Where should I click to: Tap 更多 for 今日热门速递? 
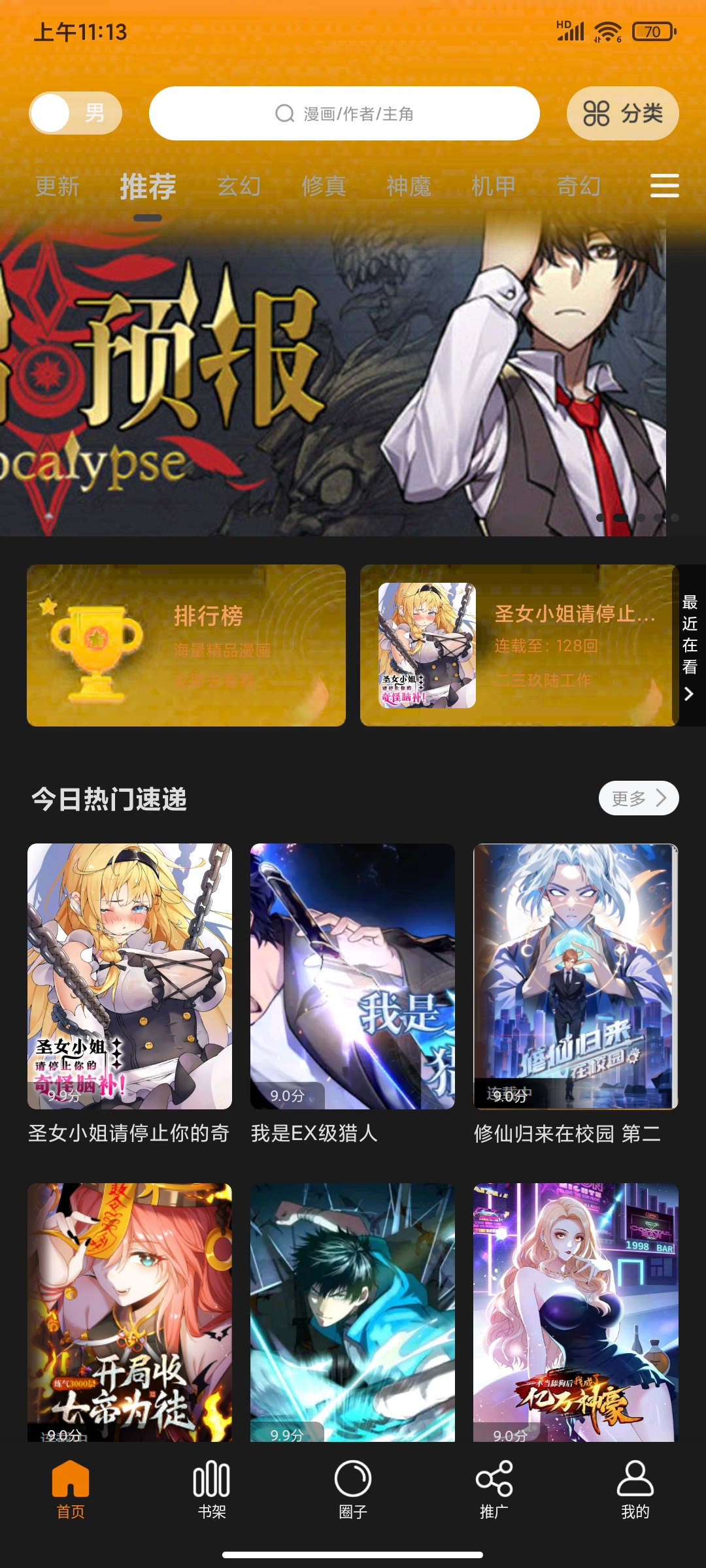(x=638, y=798)
